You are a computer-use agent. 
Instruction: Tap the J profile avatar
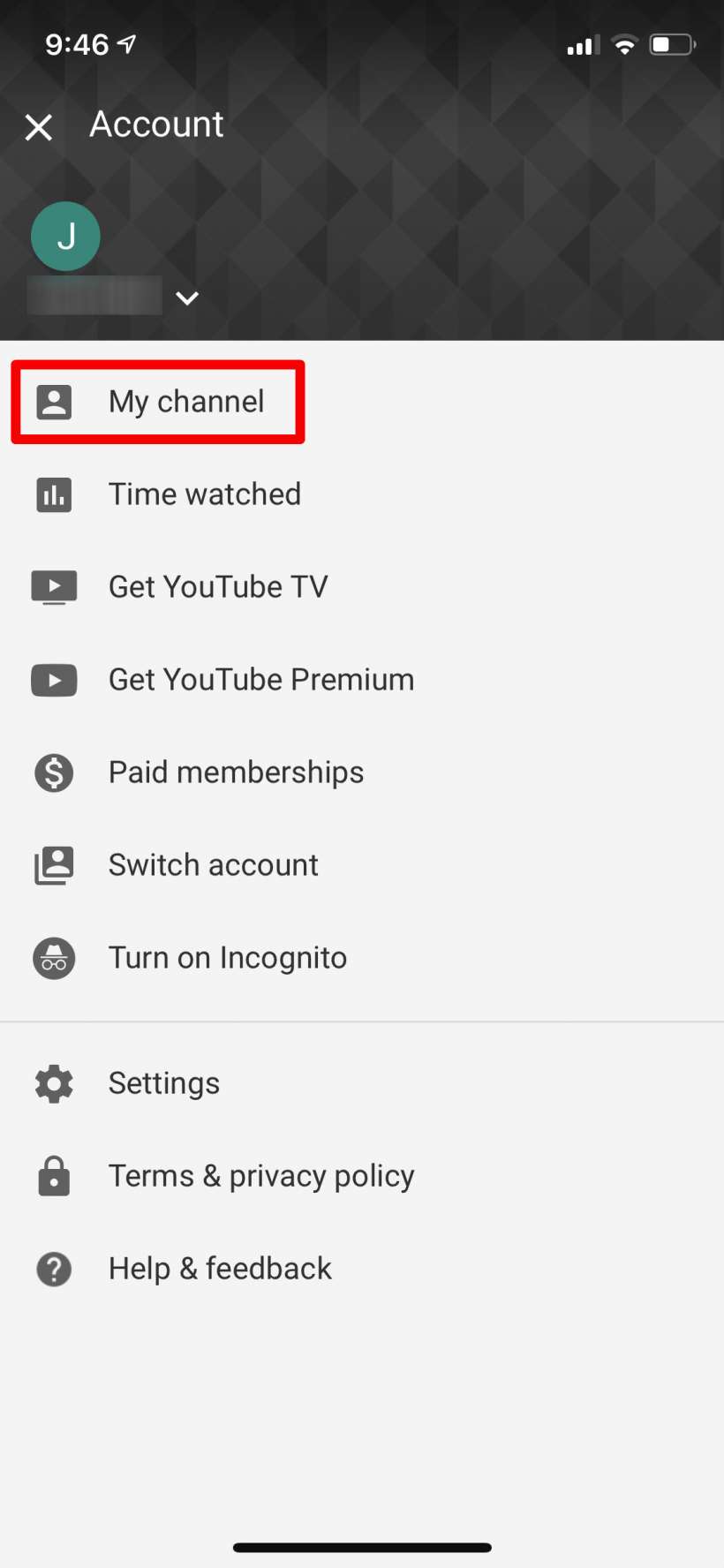pyautogui.click(x=65, y=237)
